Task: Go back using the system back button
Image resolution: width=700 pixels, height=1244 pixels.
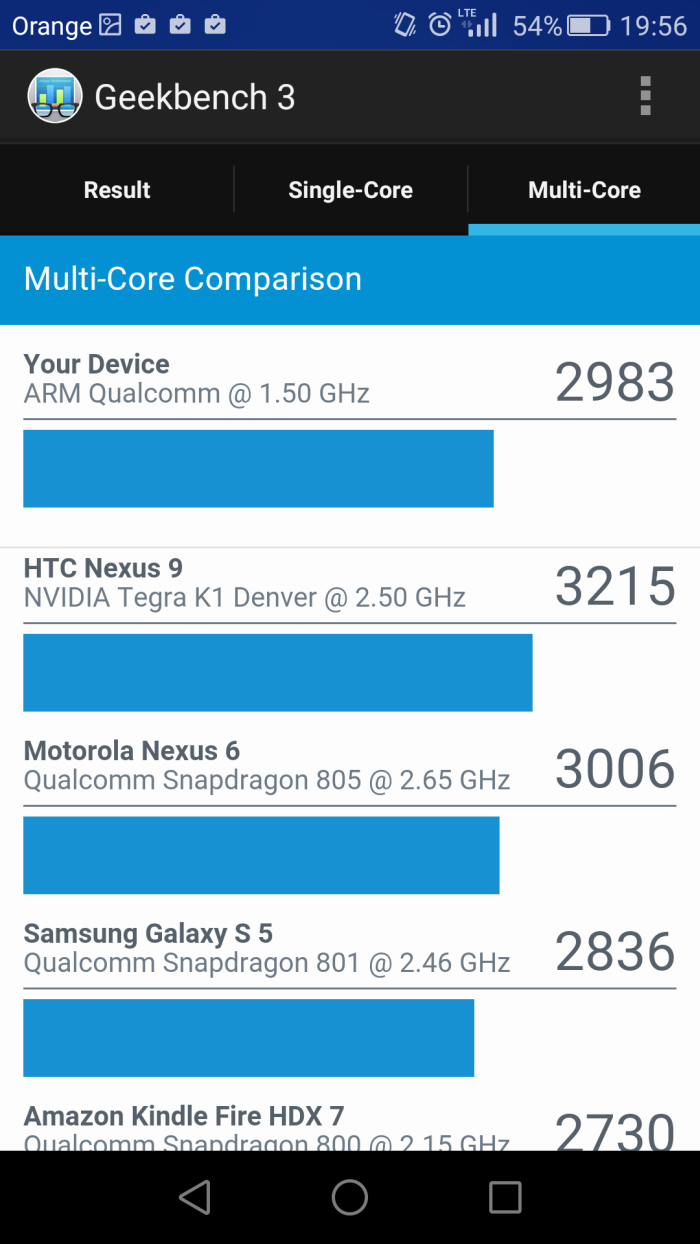Action: pyautogui.click(x=194, y=1197)
